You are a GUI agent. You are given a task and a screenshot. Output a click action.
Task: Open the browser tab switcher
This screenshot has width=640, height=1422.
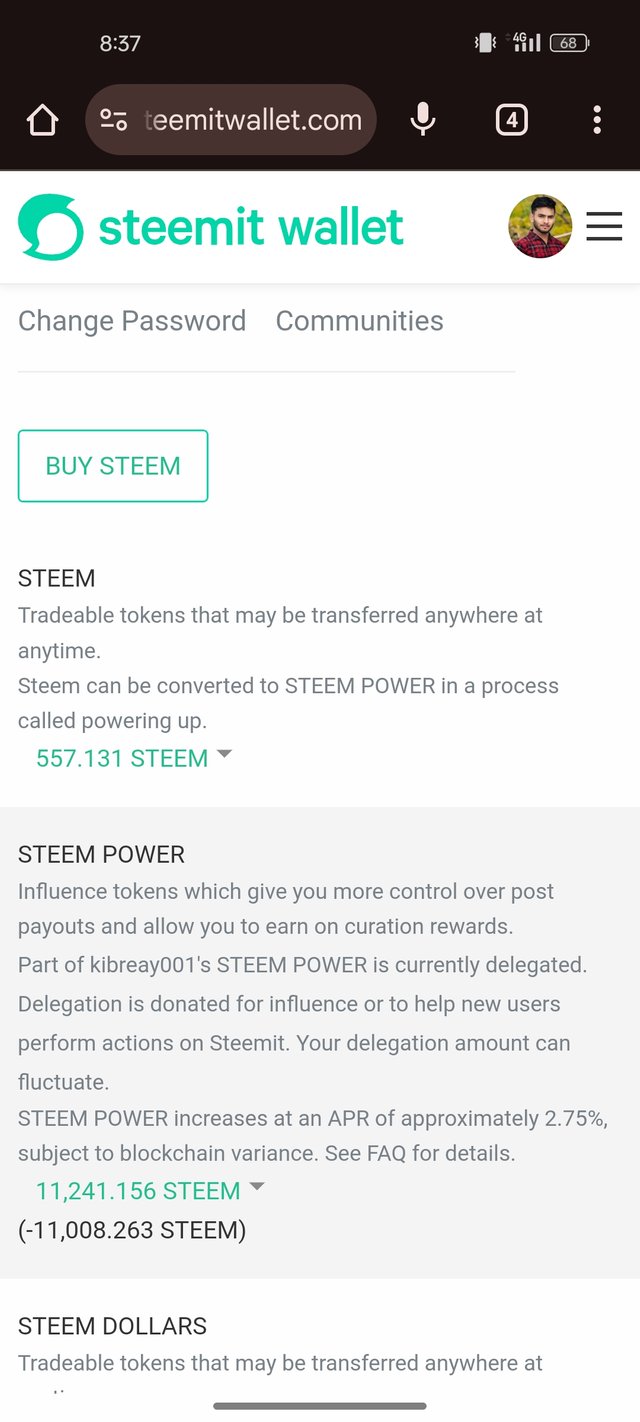click(x=511, y=120)
